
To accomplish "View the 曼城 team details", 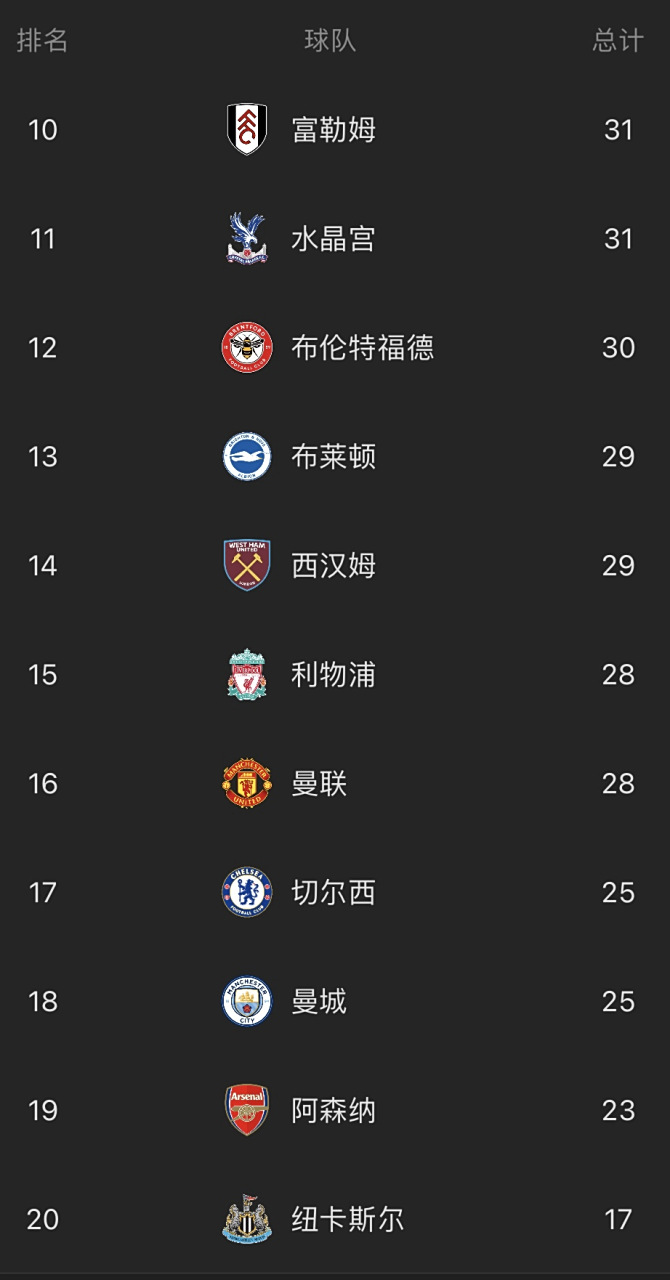I will coord(320,1002).
